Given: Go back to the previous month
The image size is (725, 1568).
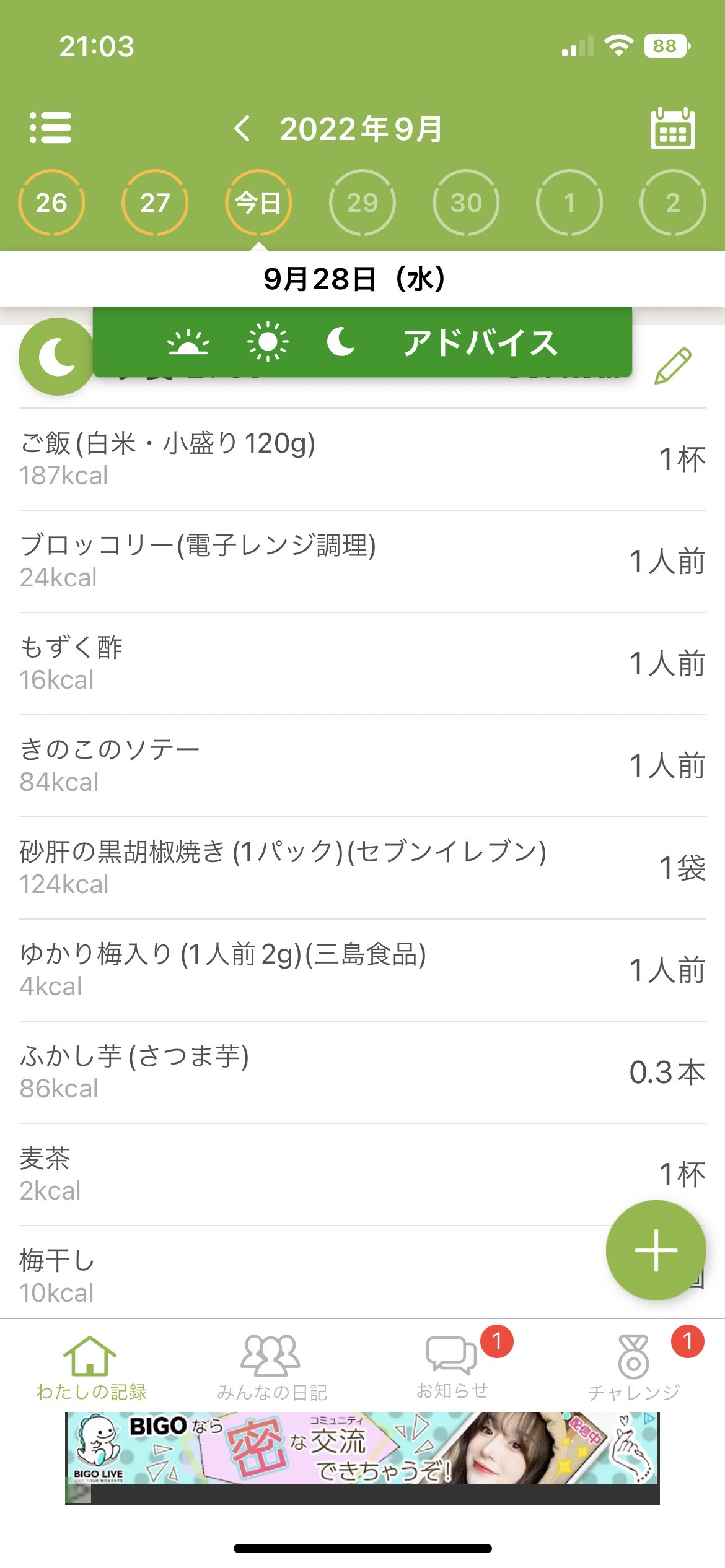Looking at the screenshot, I should [x=242, y=128].
